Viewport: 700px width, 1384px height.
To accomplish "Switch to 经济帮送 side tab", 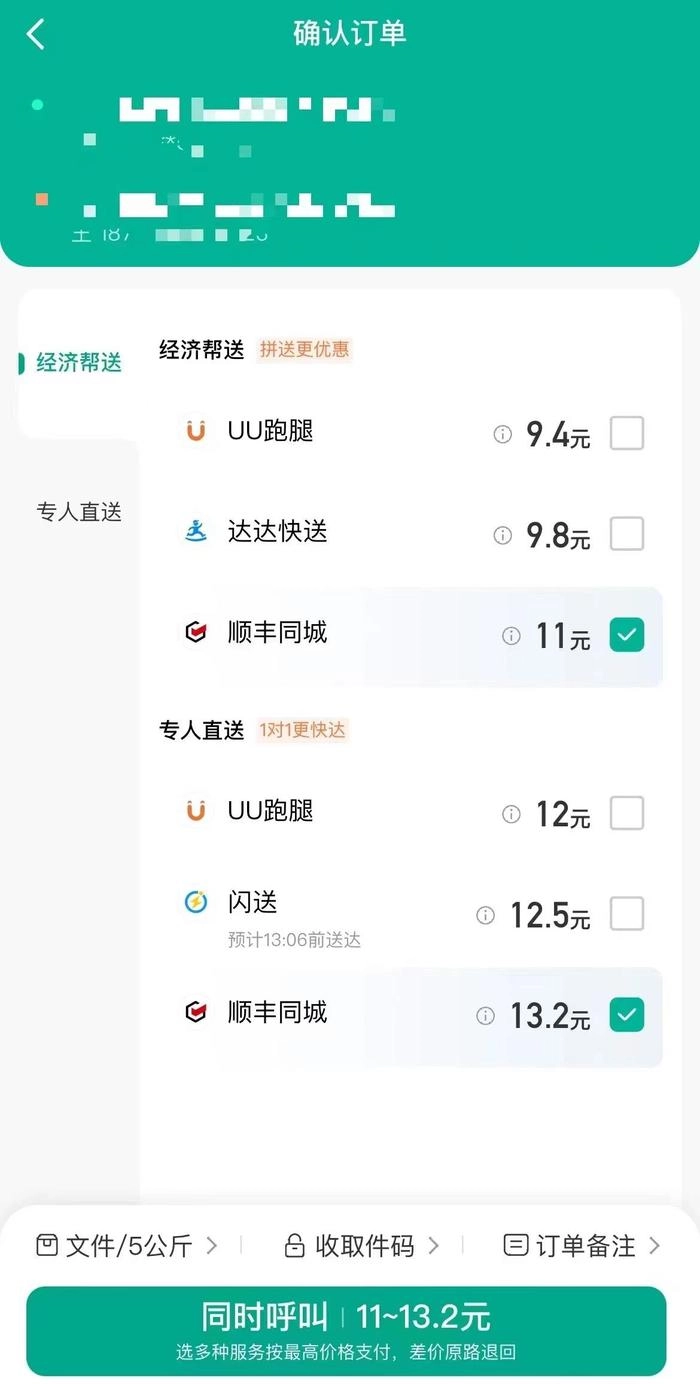I will click(x=79, y=363).
